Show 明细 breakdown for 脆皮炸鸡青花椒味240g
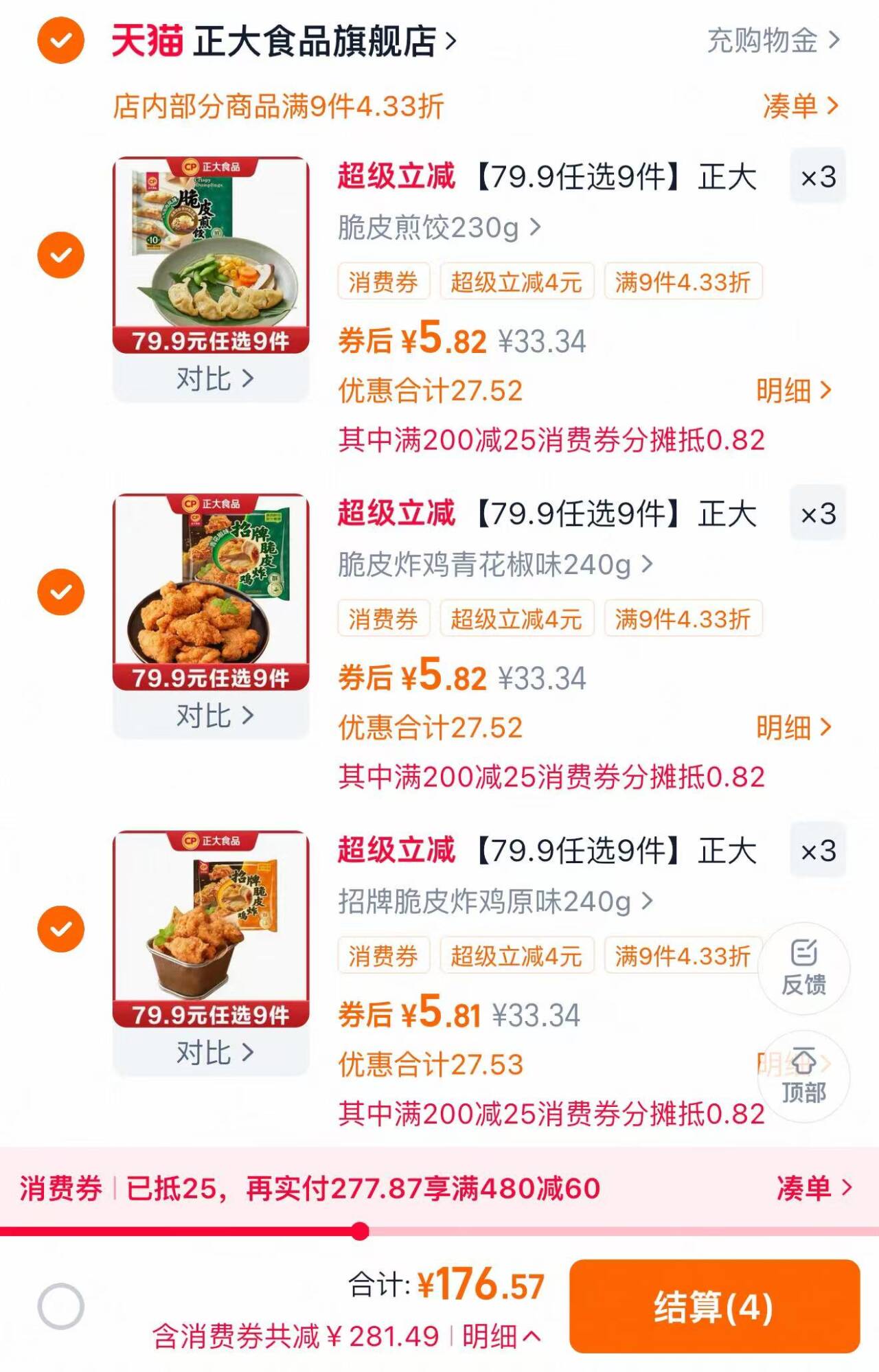The height and width of the screenshot is (1372, 879). pyautogui.click(x=792, y=727)
